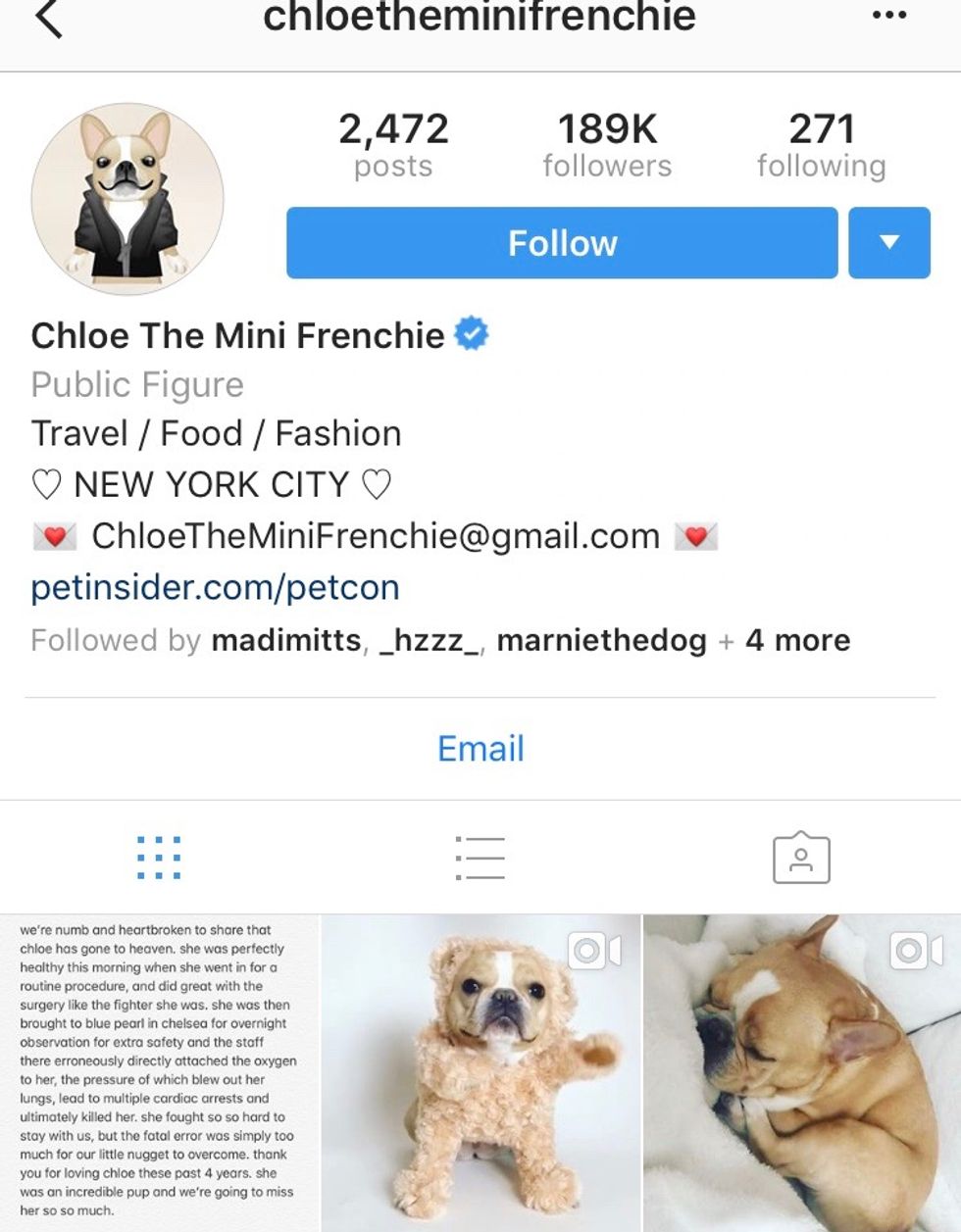The width and height of the screenshot is (961, 1232).
Task: Switch to the grid view tab
Action: (x=159, y=858)
